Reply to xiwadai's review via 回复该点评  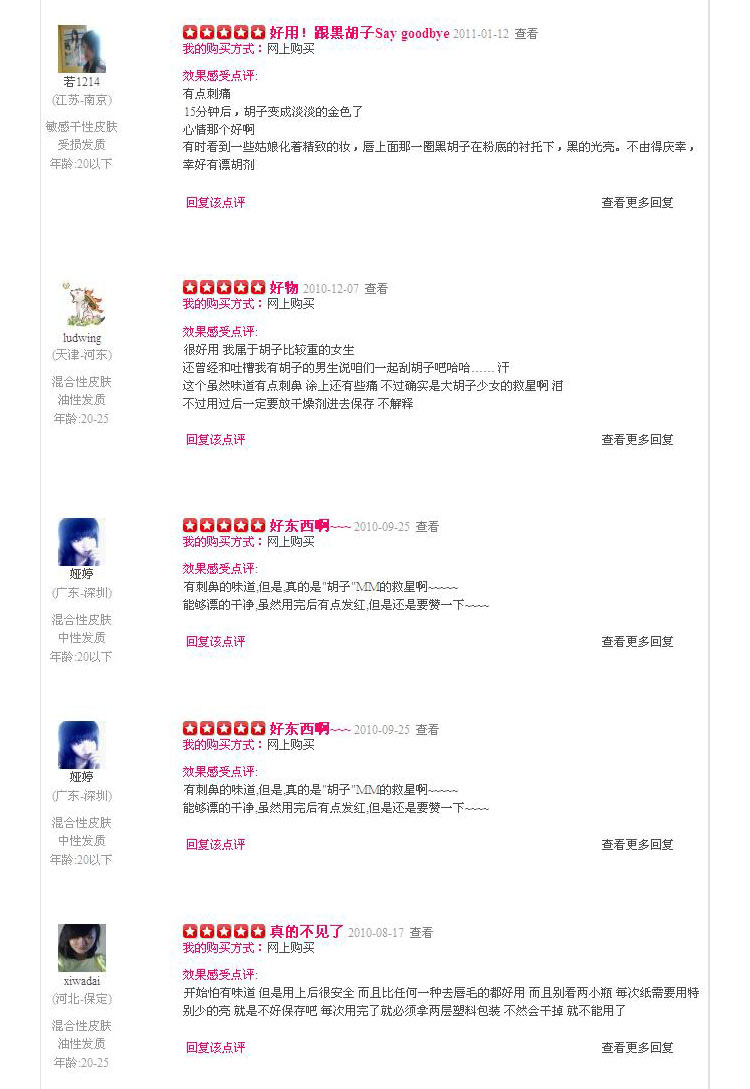(x=215, y=1047)
